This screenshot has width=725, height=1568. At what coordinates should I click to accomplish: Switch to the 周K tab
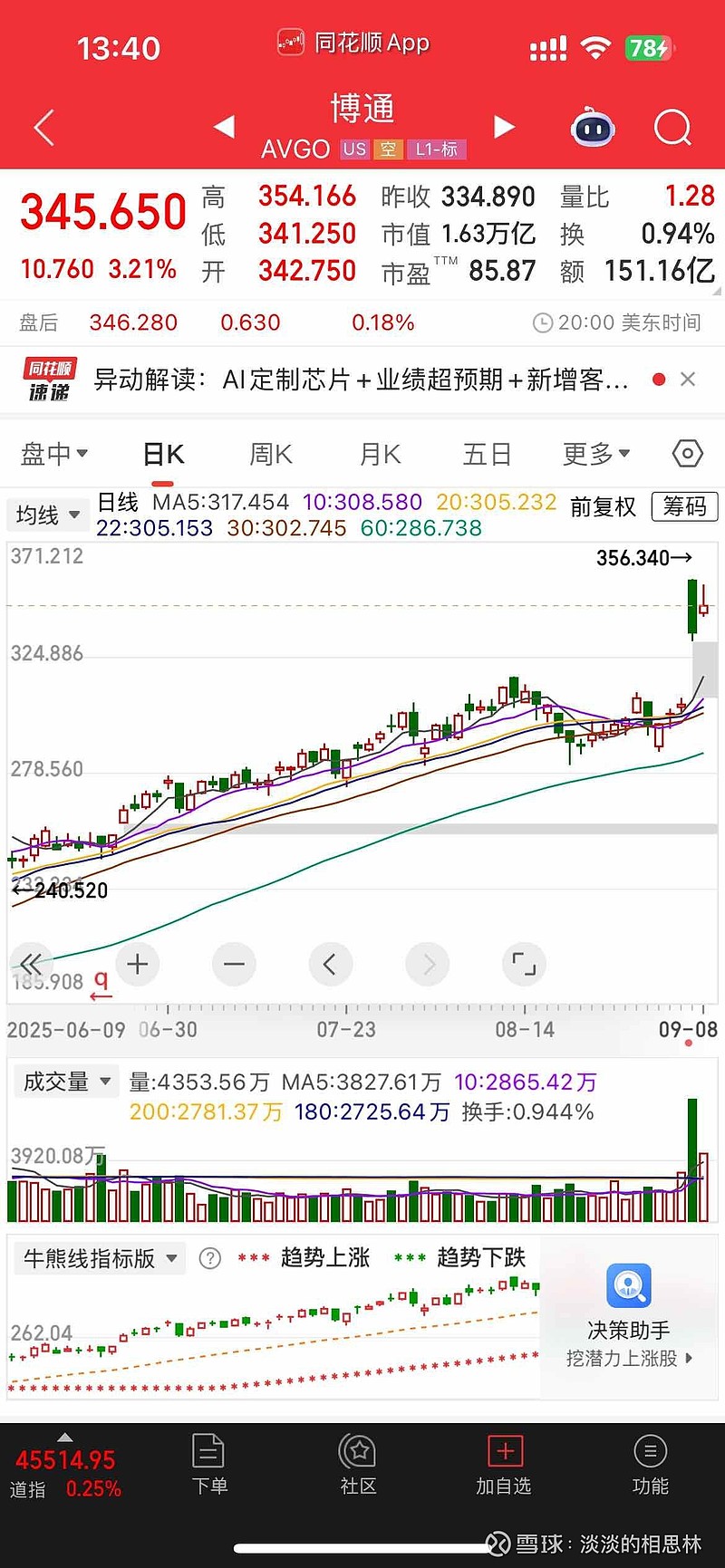pyautogui.click(x=271, y=454)
